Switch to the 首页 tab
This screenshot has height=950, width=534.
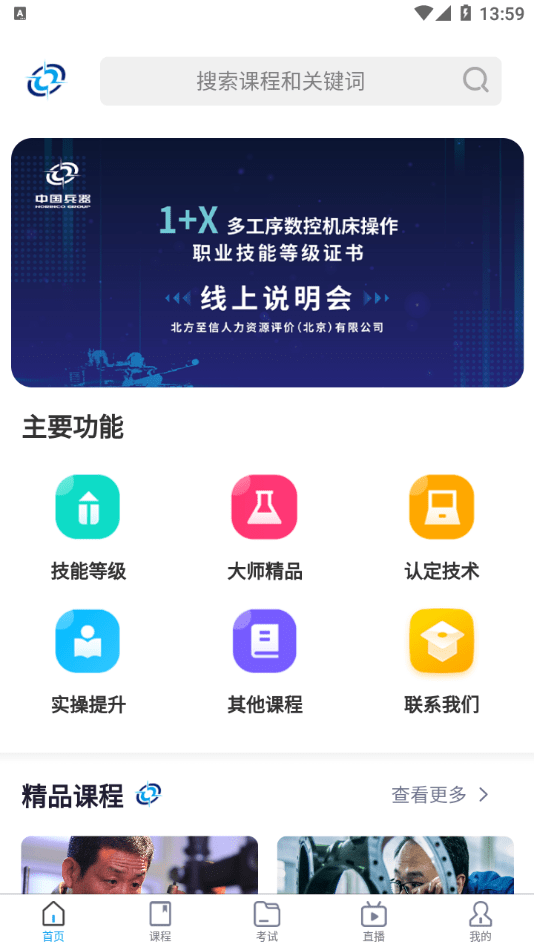53,922
